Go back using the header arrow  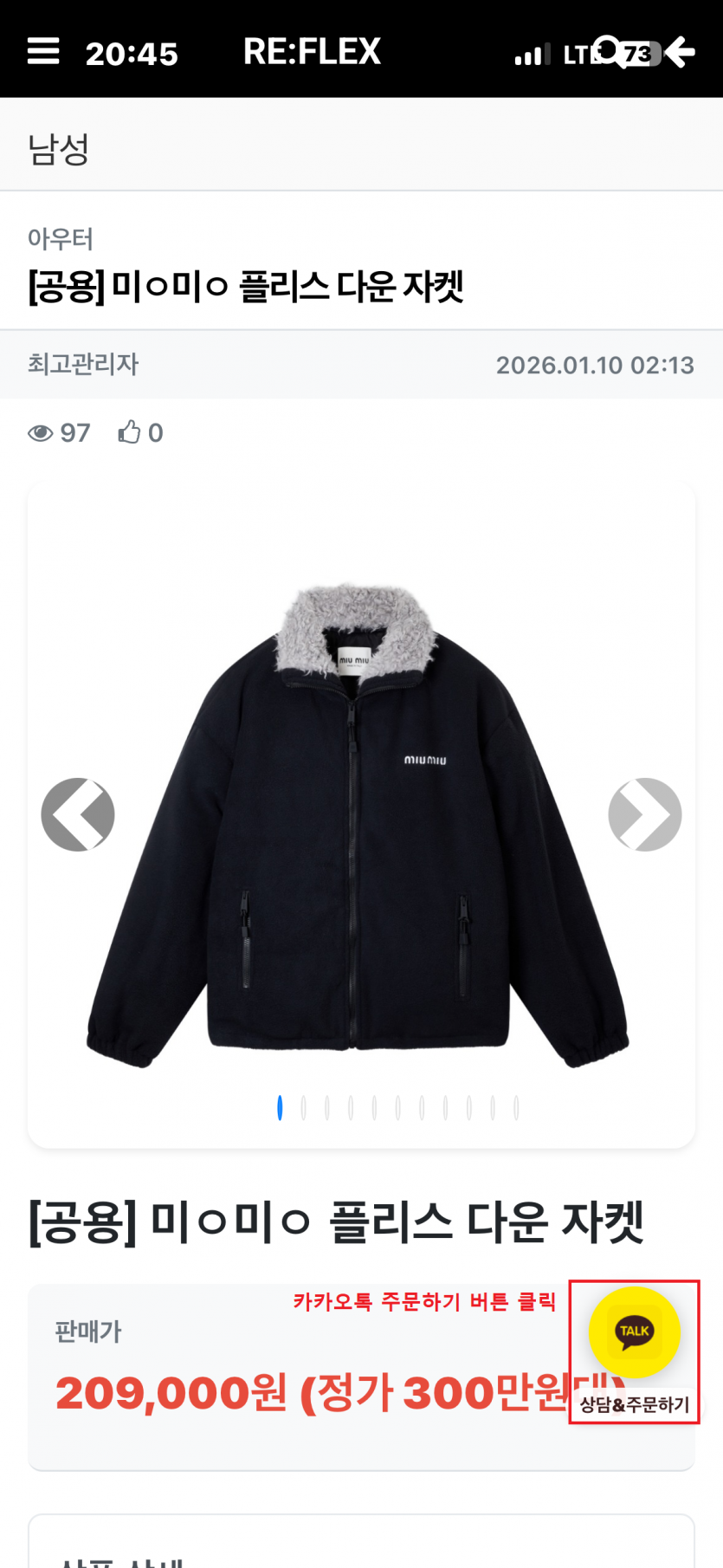(681, 51)
